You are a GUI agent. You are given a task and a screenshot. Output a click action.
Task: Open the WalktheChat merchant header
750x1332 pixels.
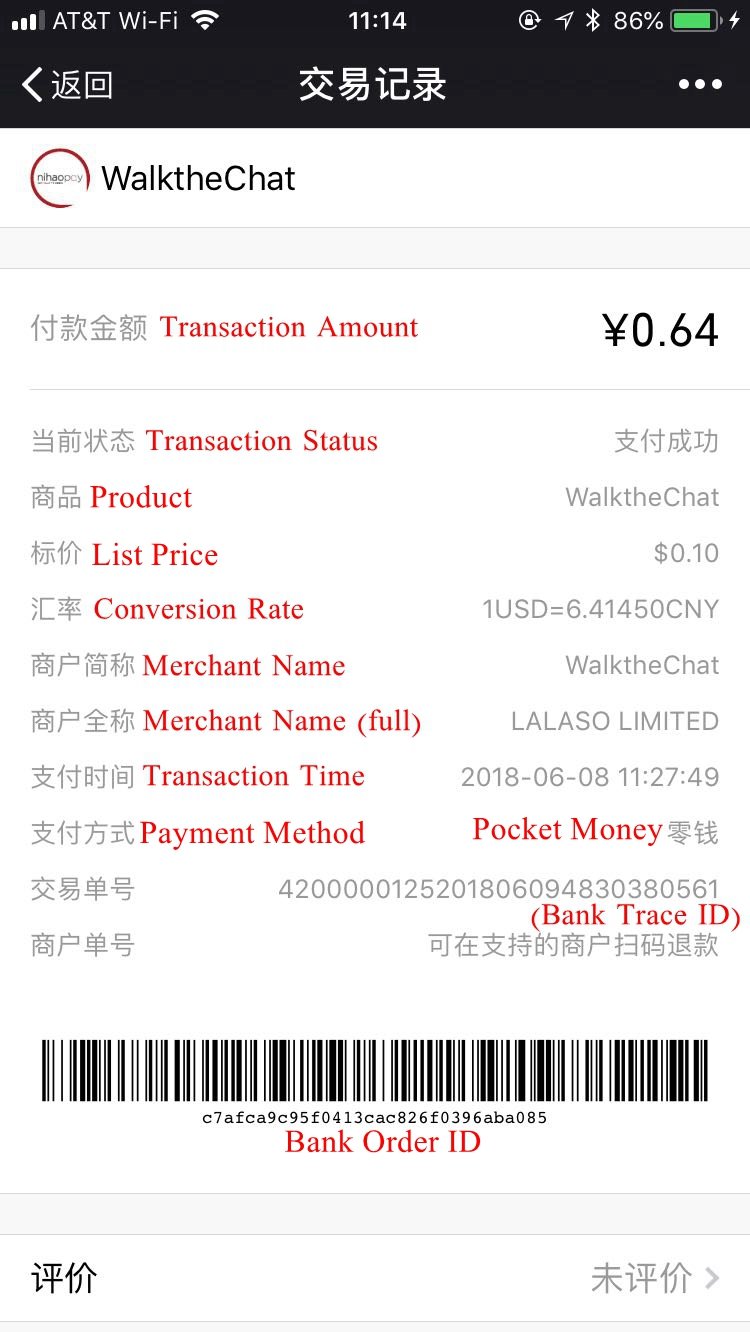(x=375, y=178)
